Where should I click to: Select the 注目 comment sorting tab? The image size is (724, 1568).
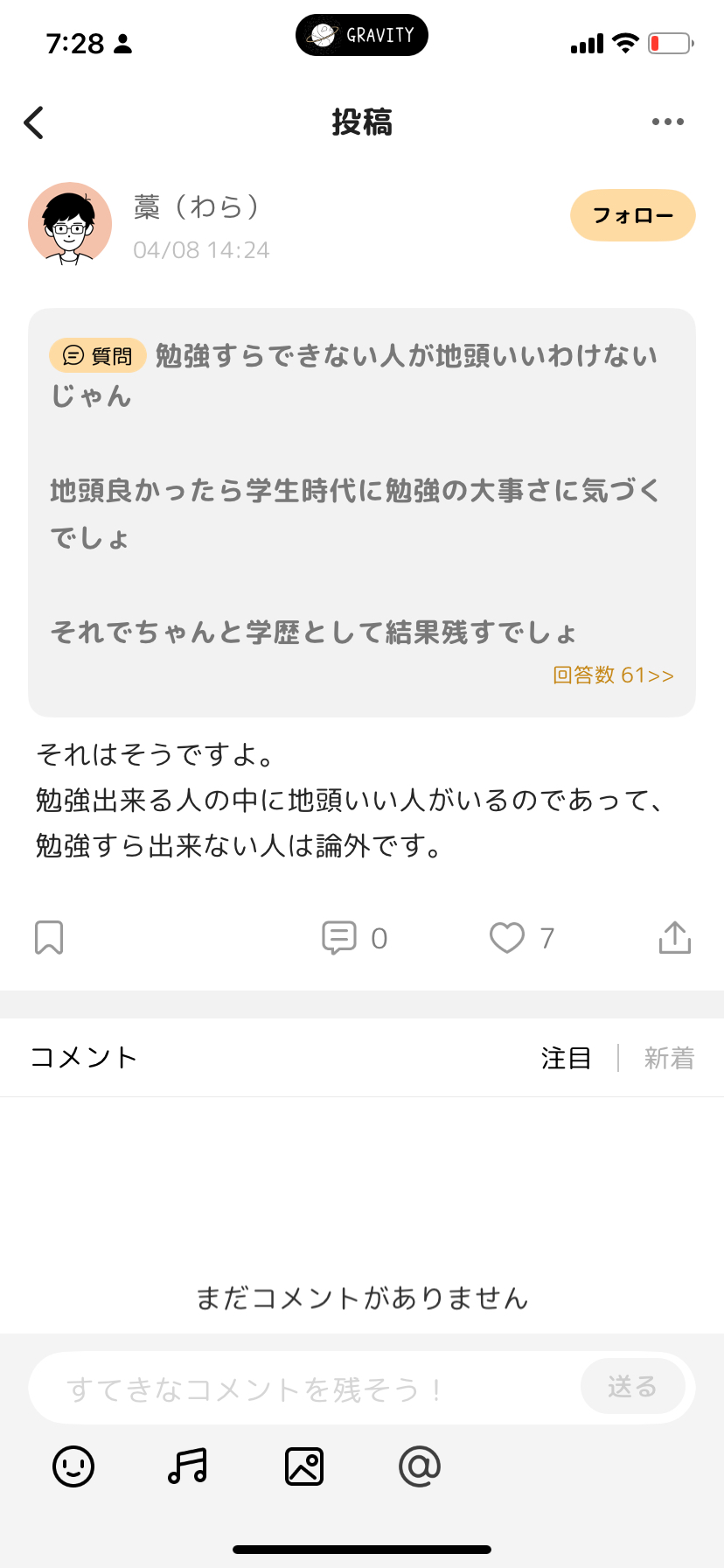(x=567, y=1057)
